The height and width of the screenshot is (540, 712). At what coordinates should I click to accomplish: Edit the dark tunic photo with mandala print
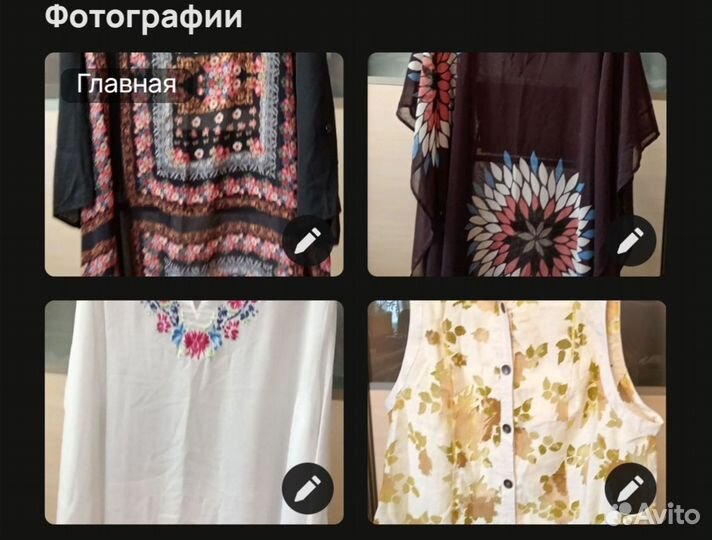click(630, 241)
